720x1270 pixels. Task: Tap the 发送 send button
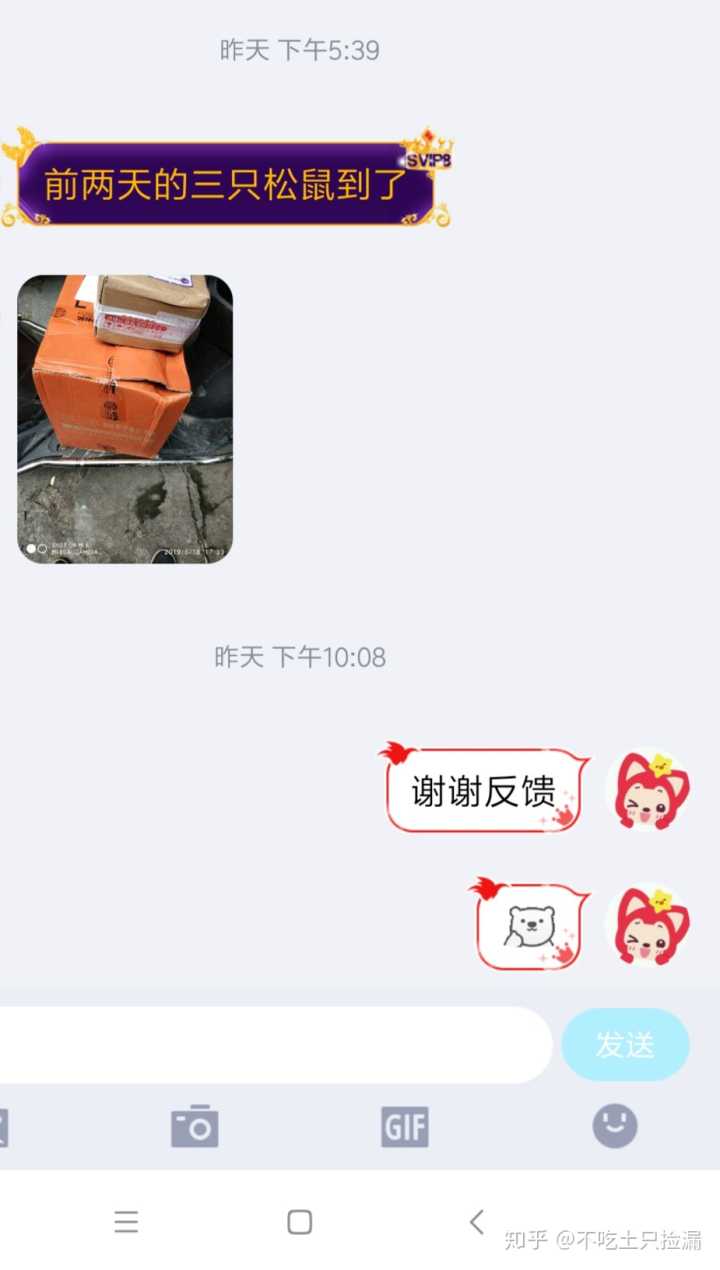pos(625,1044)
